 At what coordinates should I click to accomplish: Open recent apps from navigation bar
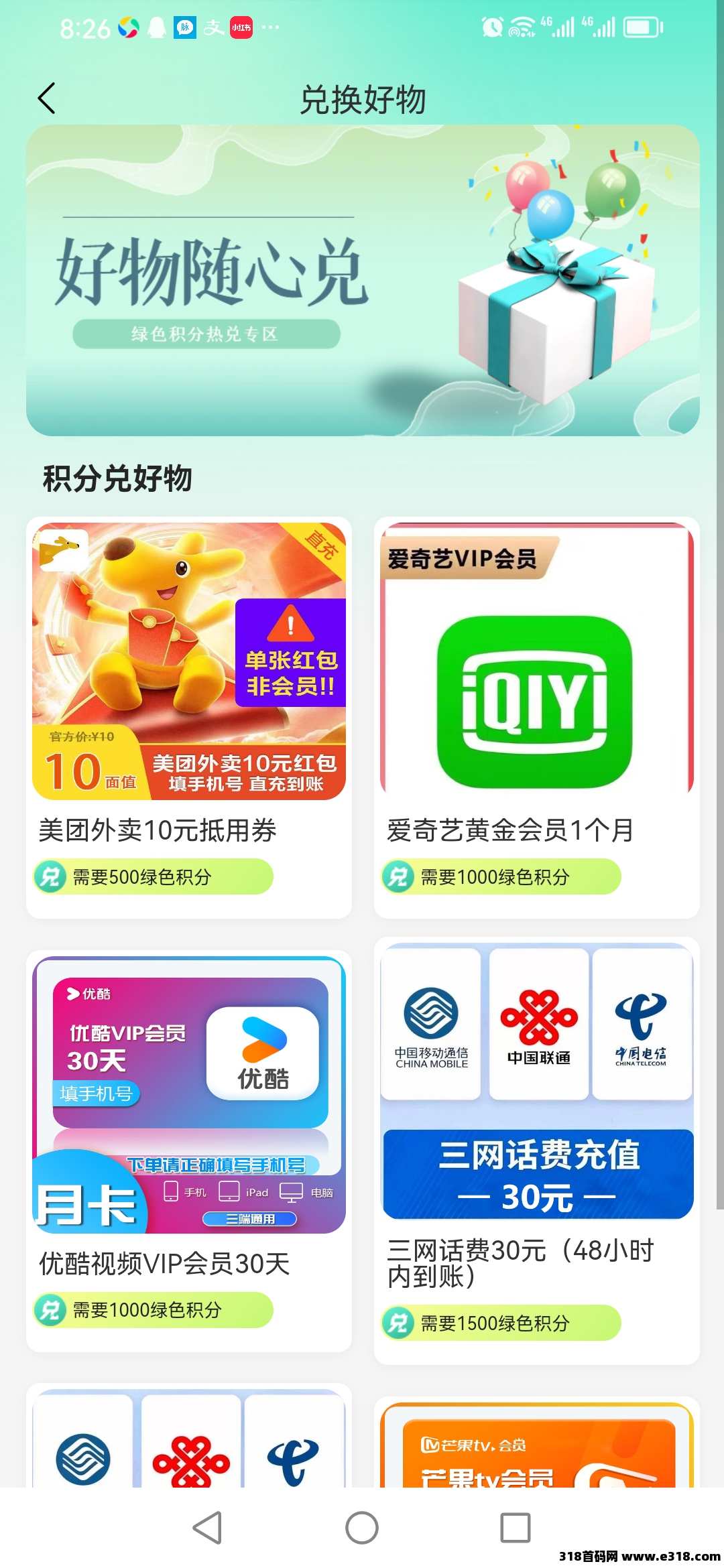pos(516,1528)
